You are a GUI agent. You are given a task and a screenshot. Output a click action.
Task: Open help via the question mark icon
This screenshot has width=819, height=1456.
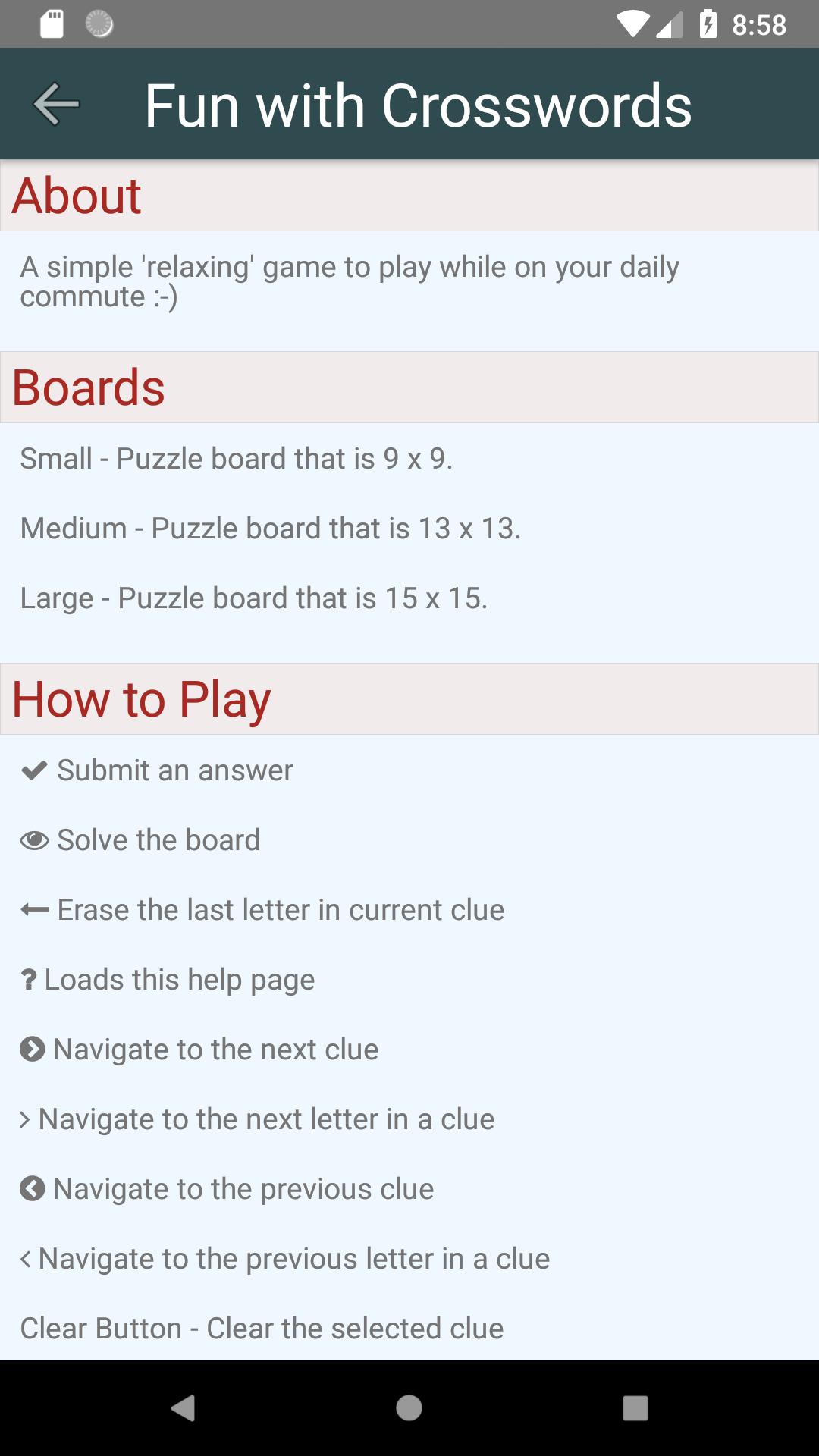click(27, 979)
